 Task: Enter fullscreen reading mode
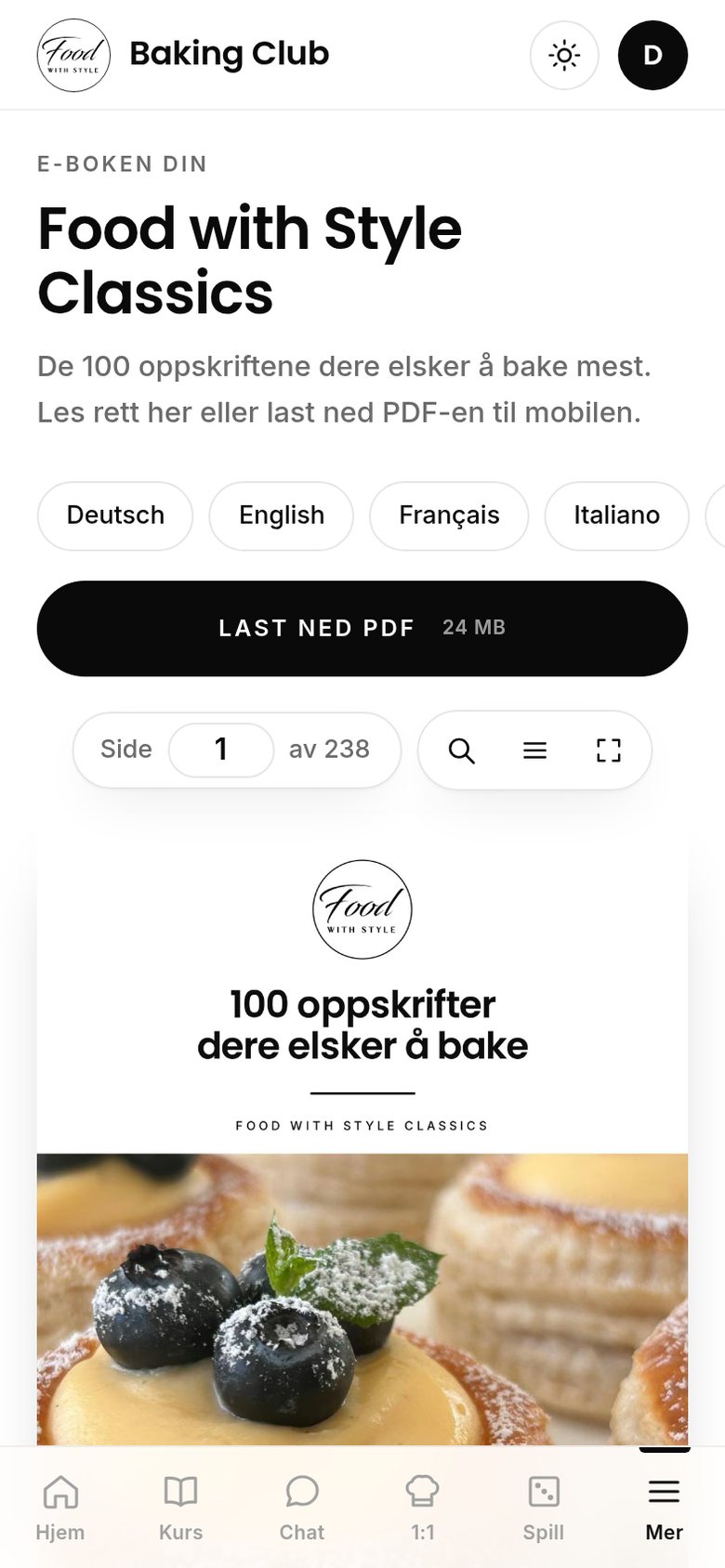click(608, 751)
